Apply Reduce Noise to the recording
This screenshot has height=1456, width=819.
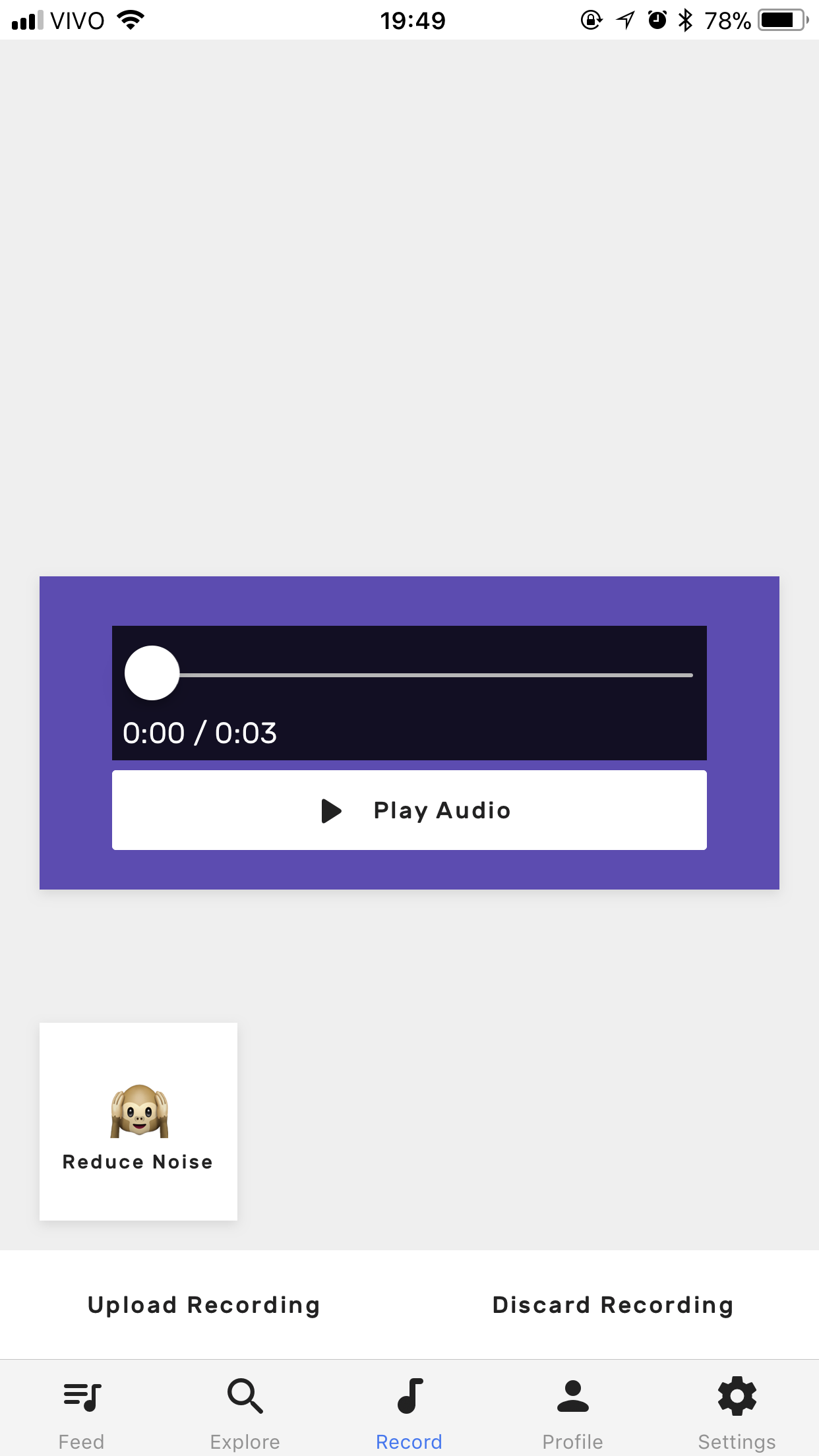coord(138,1122)
